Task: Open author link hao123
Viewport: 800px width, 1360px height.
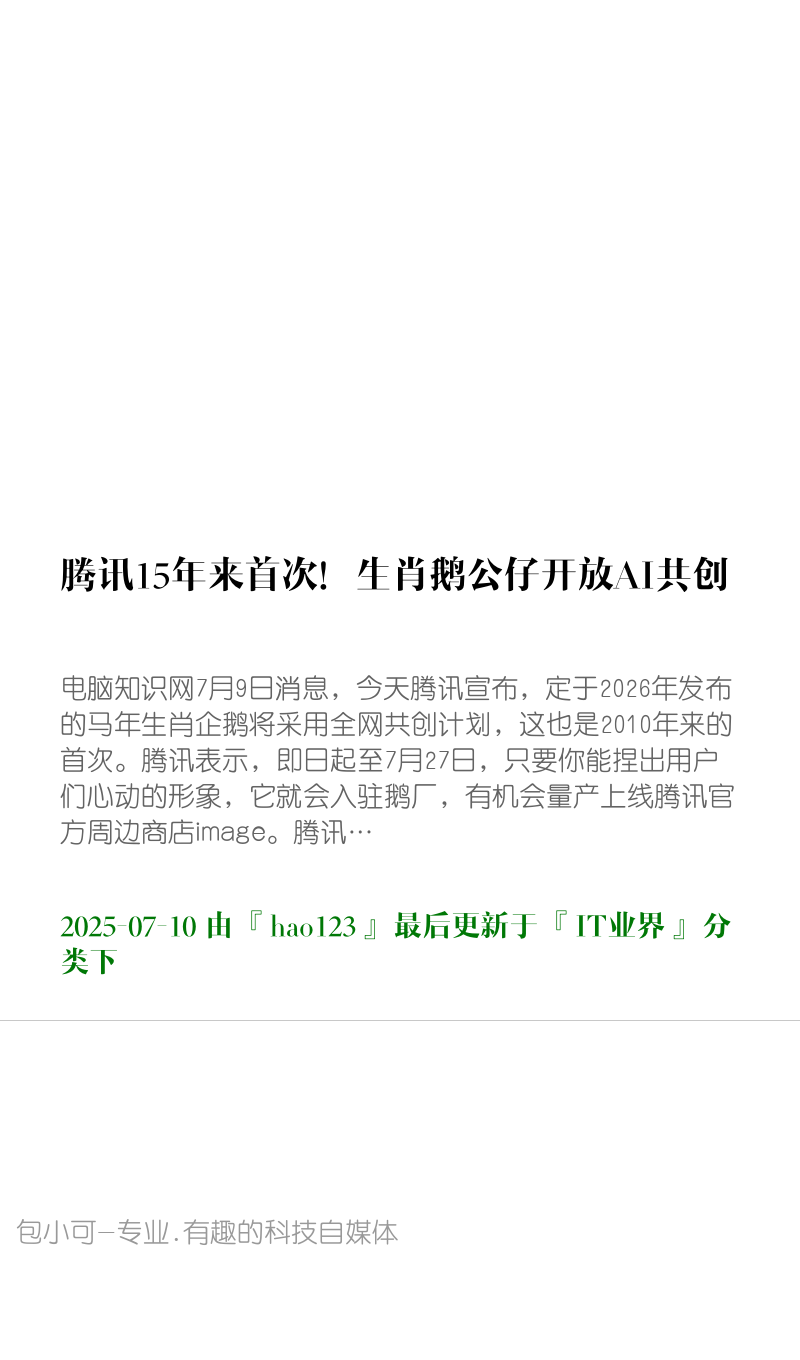Action: coord(313,926)
